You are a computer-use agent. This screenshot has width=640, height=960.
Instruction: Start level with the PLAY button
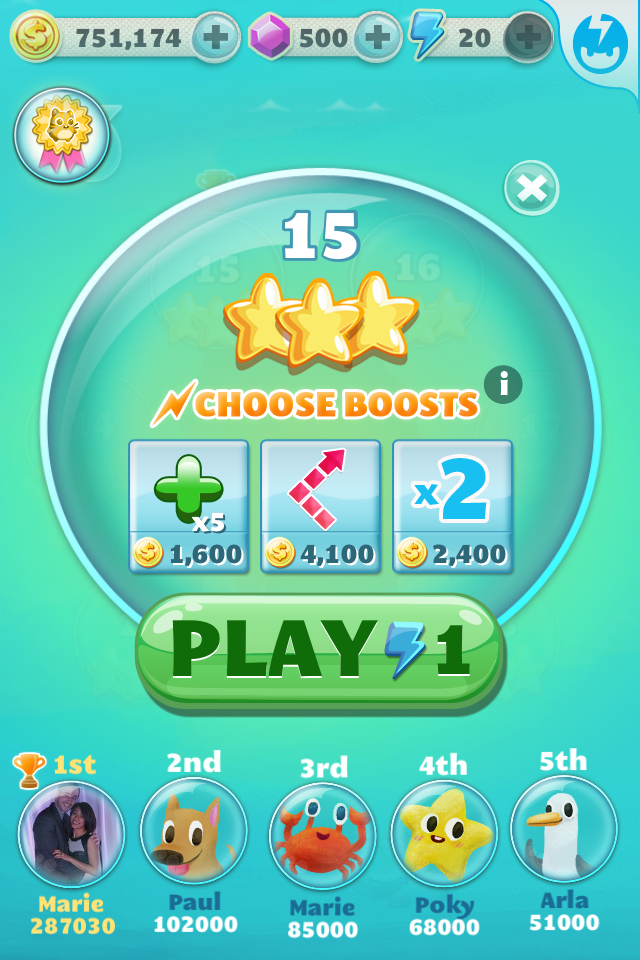319,651
